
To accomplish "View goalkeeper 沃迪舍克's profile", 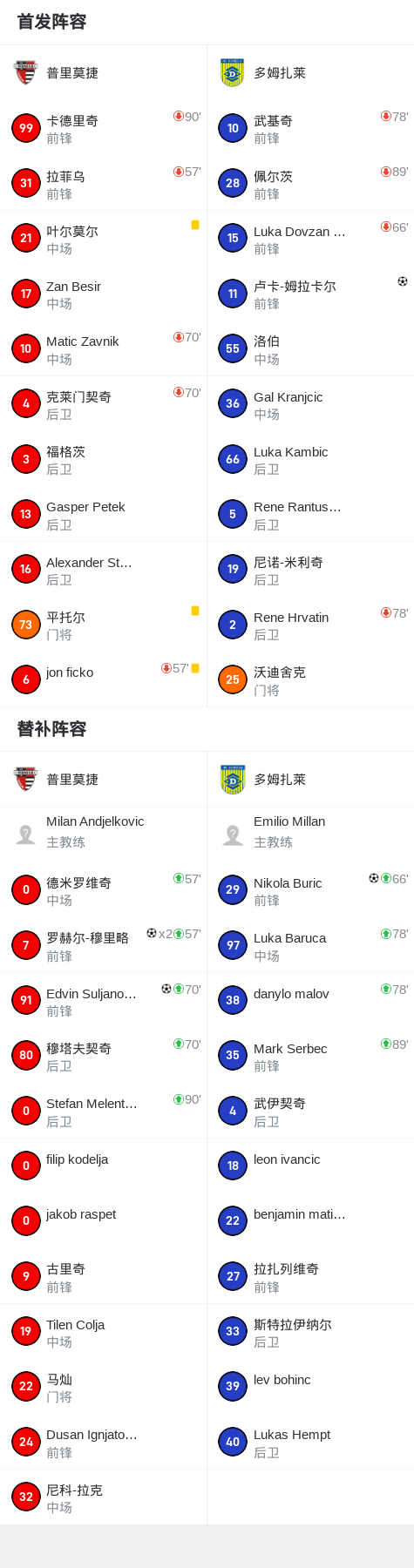I will pyautogui.click(x=310, y=679).
